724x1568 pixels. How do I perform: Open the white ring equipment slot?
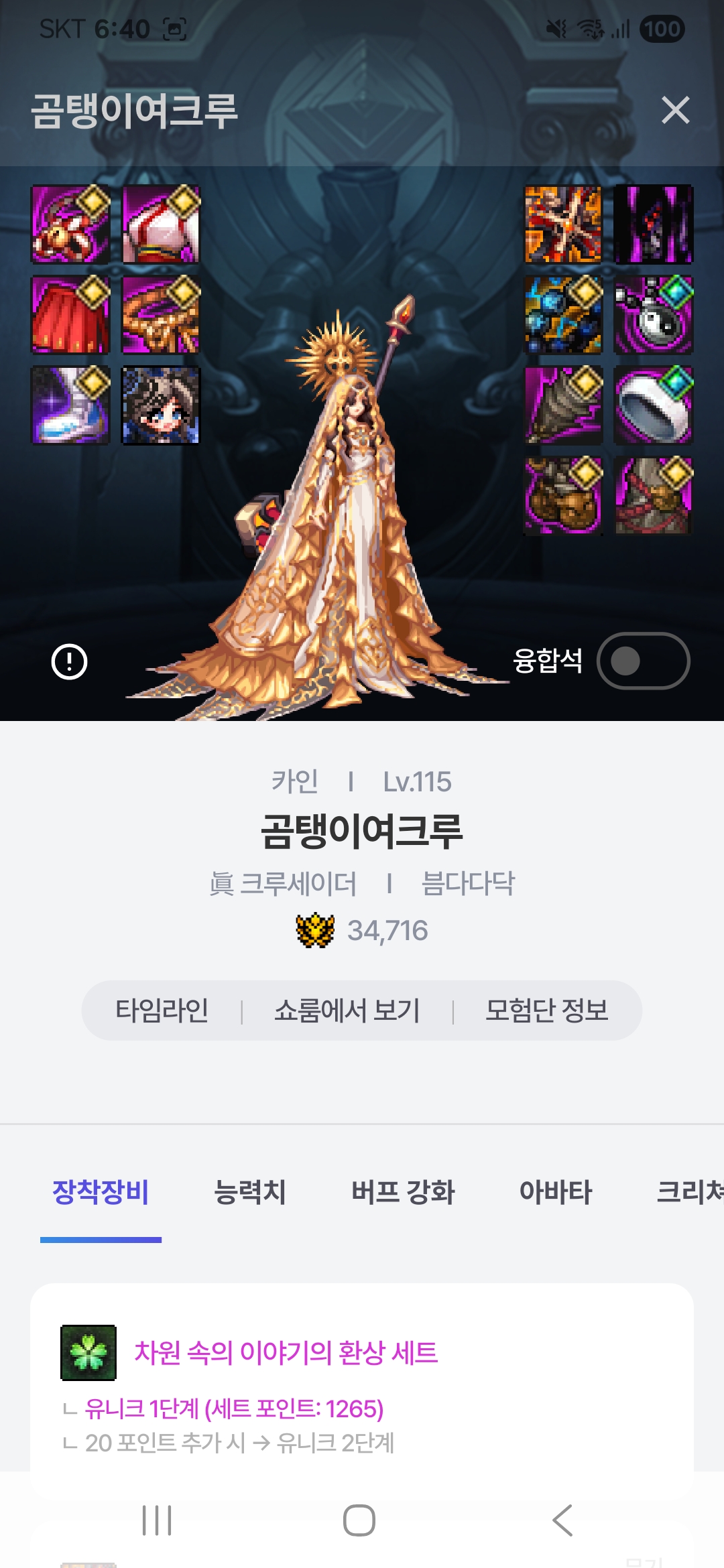(x=654, y=405)
